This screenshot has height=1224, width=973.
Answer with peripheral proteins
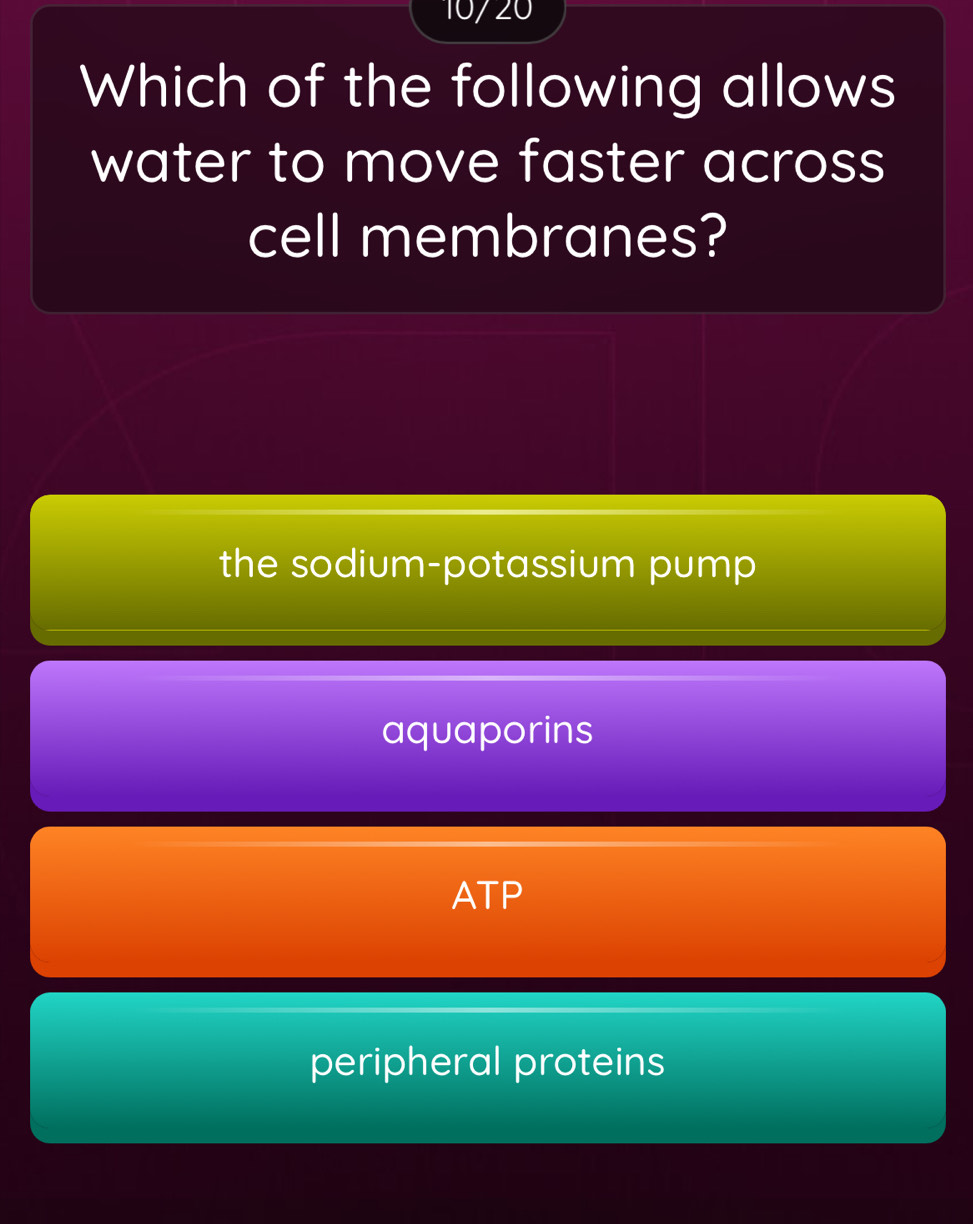click(x=487, y=1064)
